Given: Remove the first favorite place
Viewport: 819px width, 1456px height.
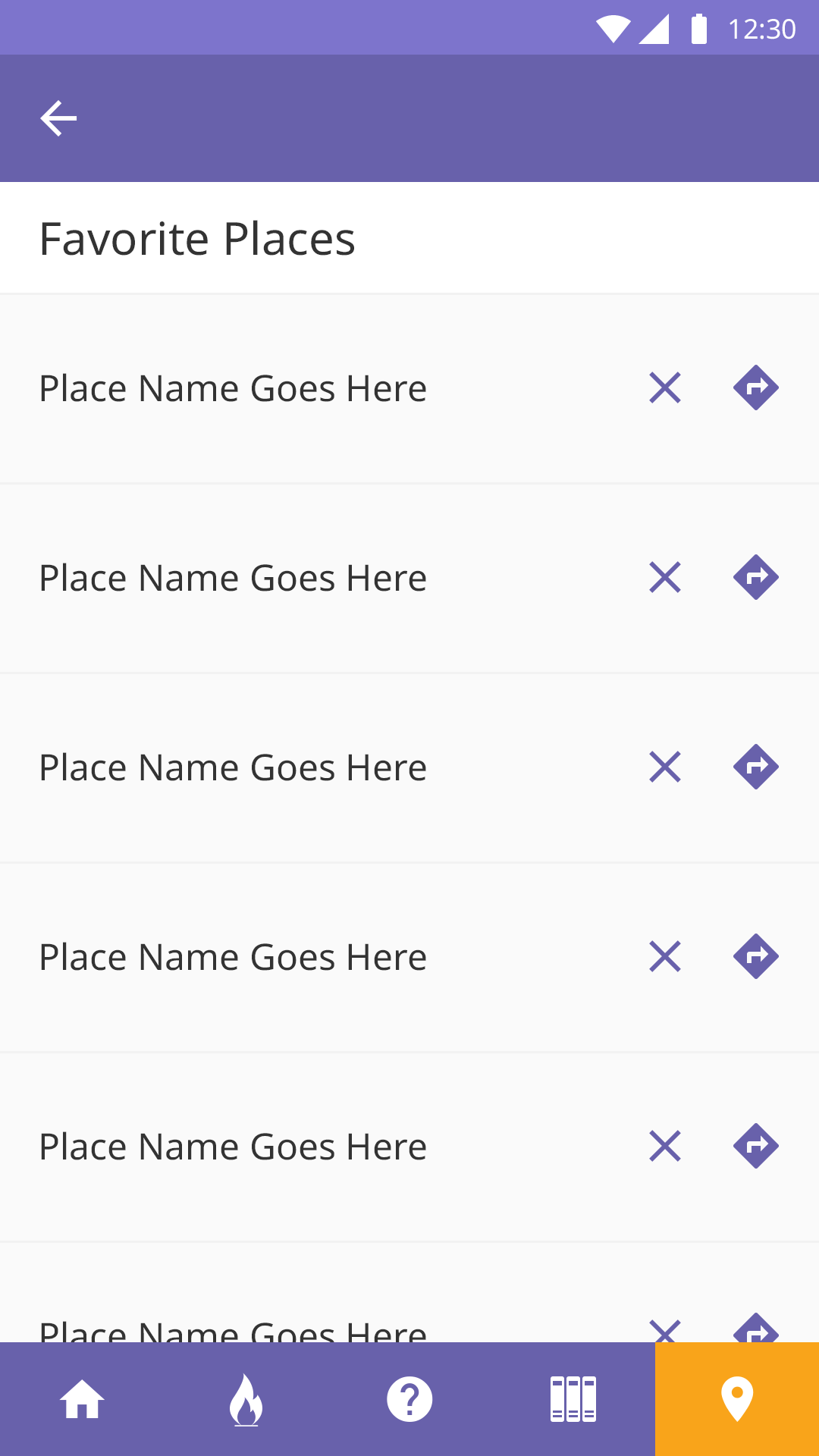Looking at the screenshot, I should point(665,388).
